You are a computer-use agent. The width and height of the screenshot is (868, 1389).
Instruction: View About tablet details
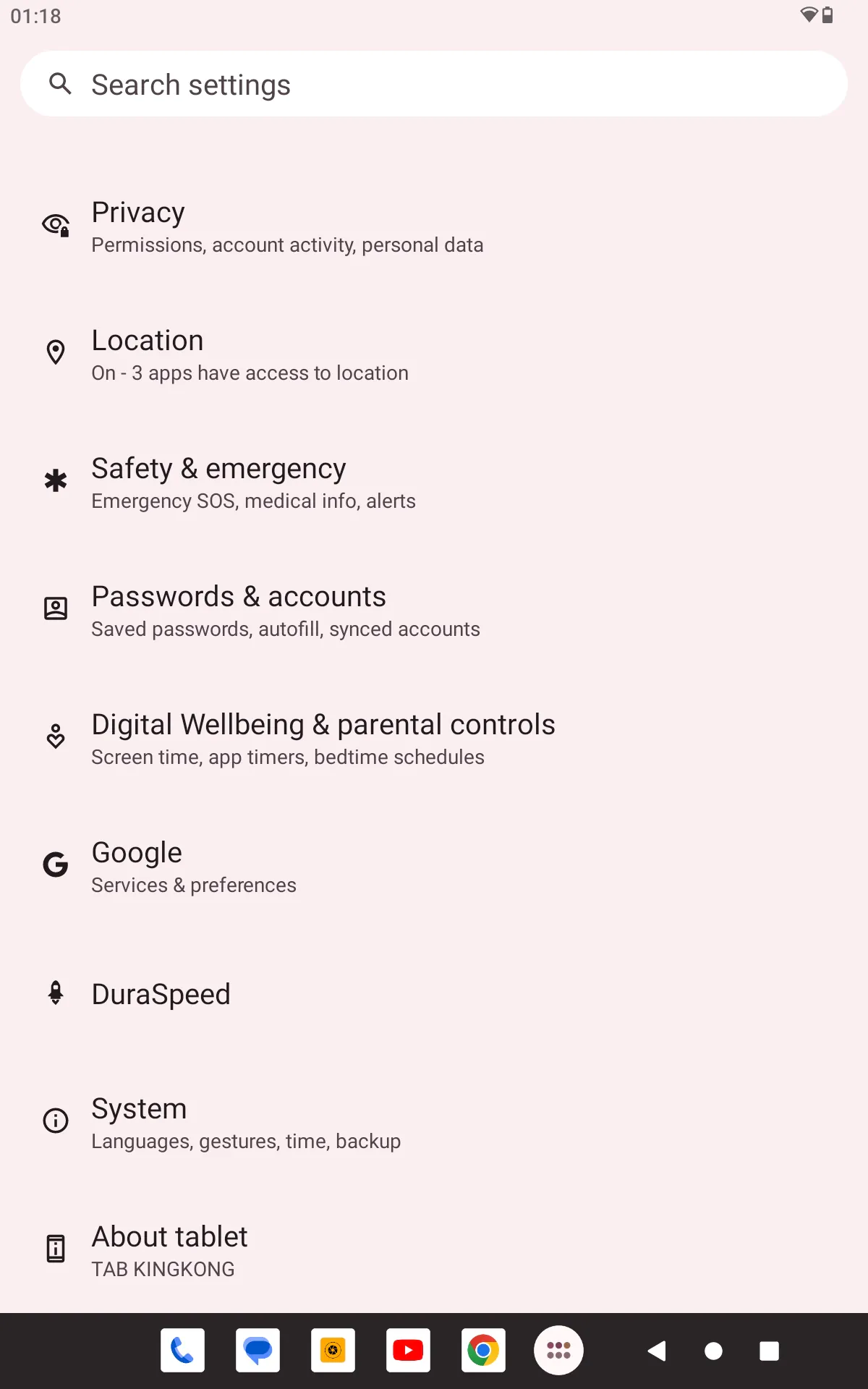pos(434,1251)
